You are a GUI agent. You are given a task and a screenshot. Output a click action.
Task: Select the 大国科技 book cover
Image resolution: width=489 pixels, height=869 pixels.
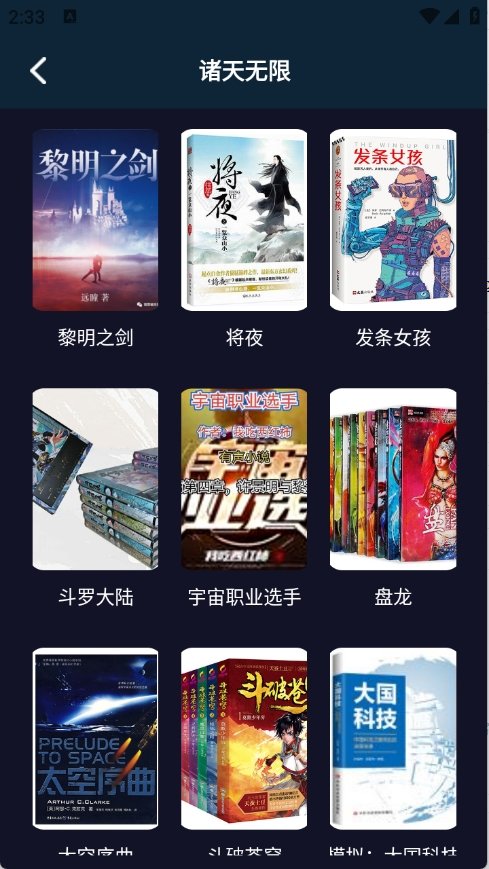[x=393, y=739]
